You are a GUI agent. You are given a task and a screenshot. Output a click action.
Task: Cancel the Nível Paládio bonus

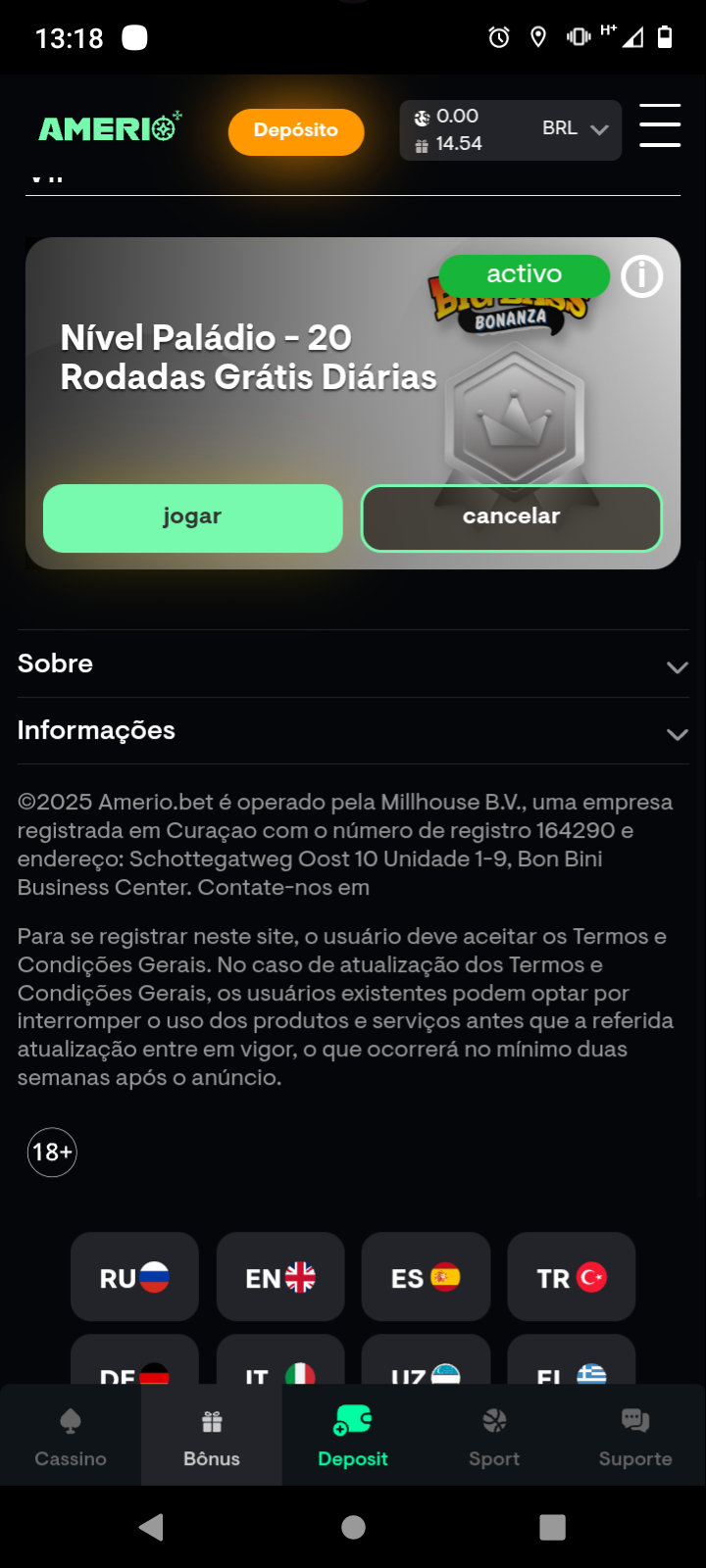coord(511,517)
